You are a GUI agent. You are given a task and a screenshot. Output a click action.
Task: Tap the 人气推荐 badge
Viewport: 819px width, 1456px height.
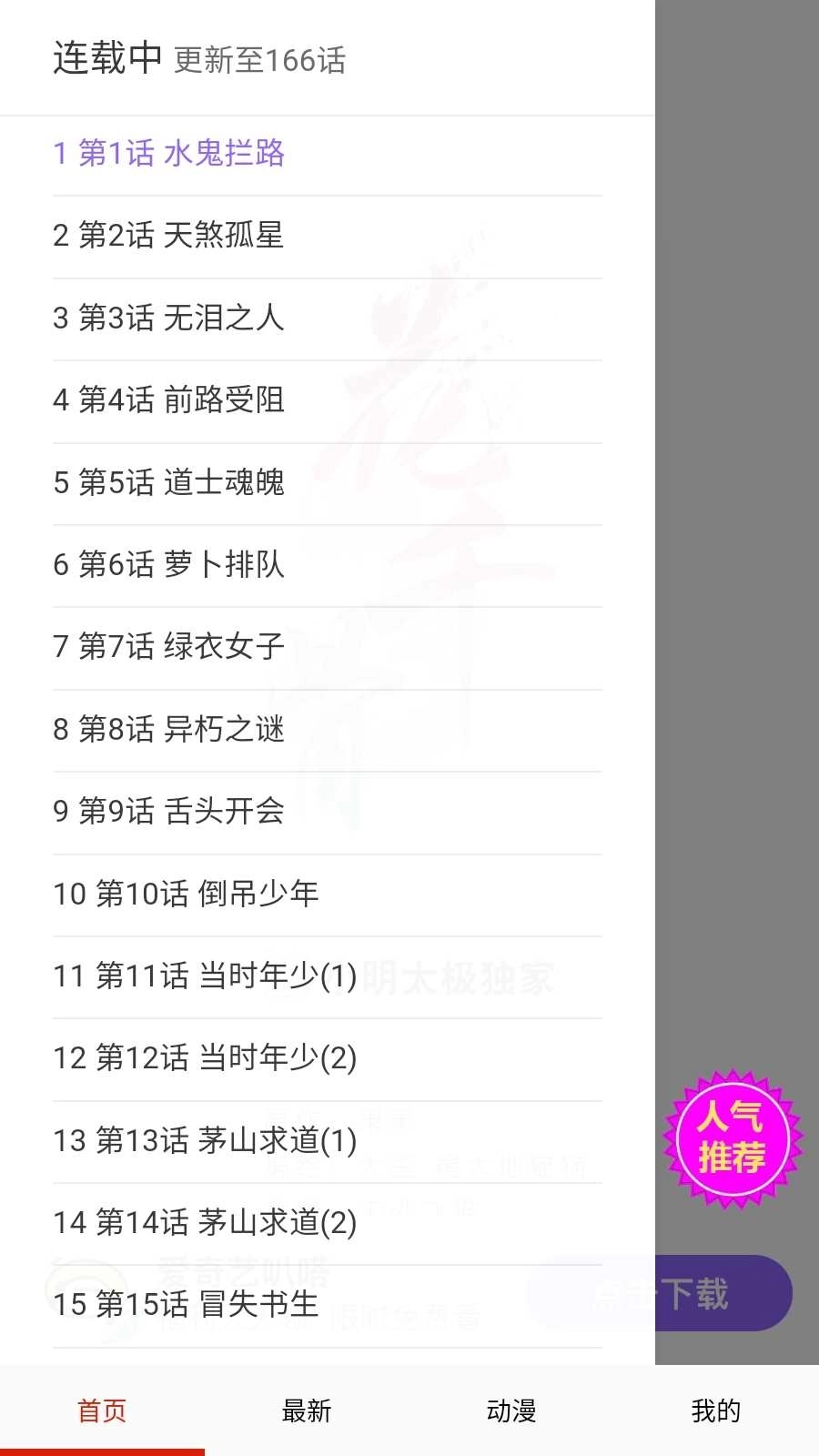(733, 1138)
